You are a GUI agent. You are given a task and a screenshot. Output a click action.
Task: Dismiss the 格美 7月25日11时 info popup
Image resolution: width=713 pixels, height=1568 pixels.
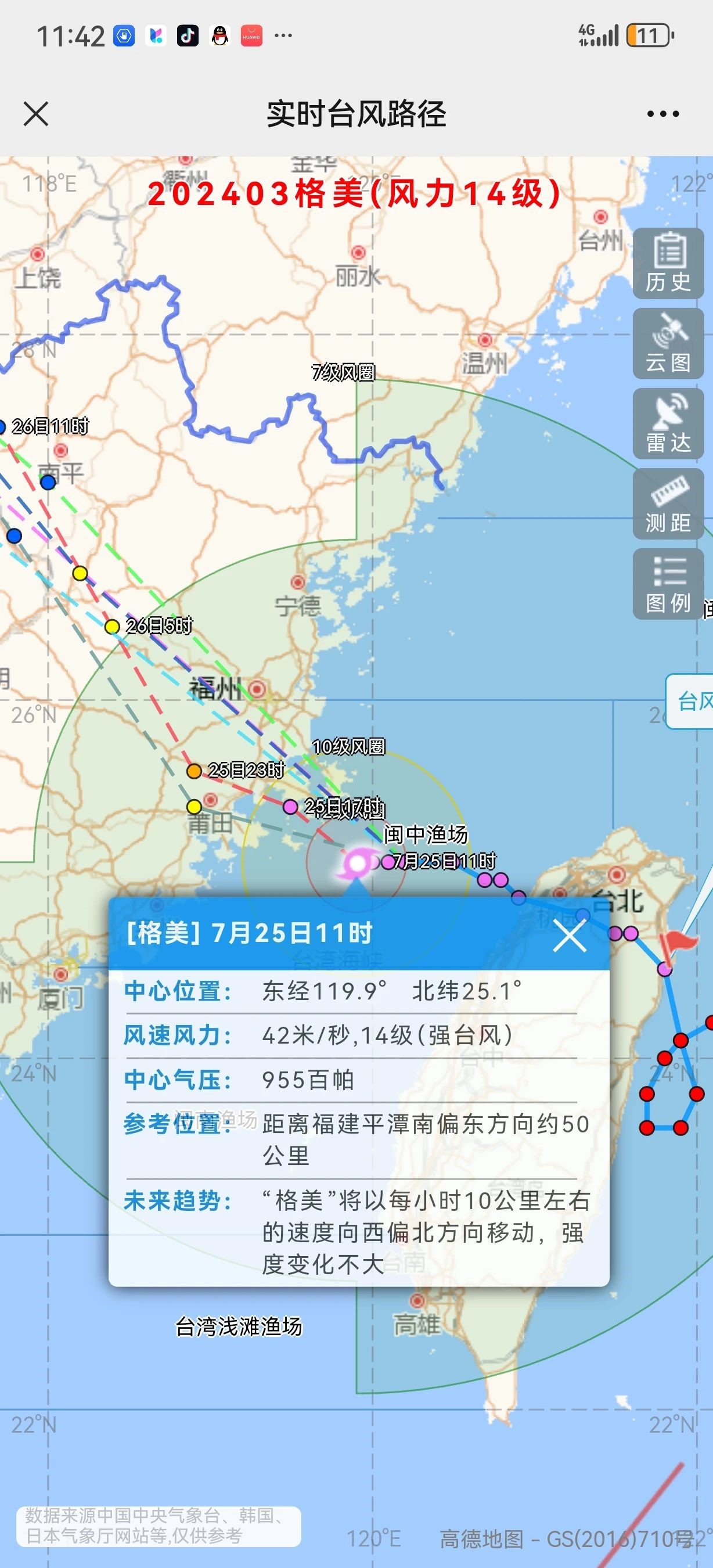coord(570,936)
